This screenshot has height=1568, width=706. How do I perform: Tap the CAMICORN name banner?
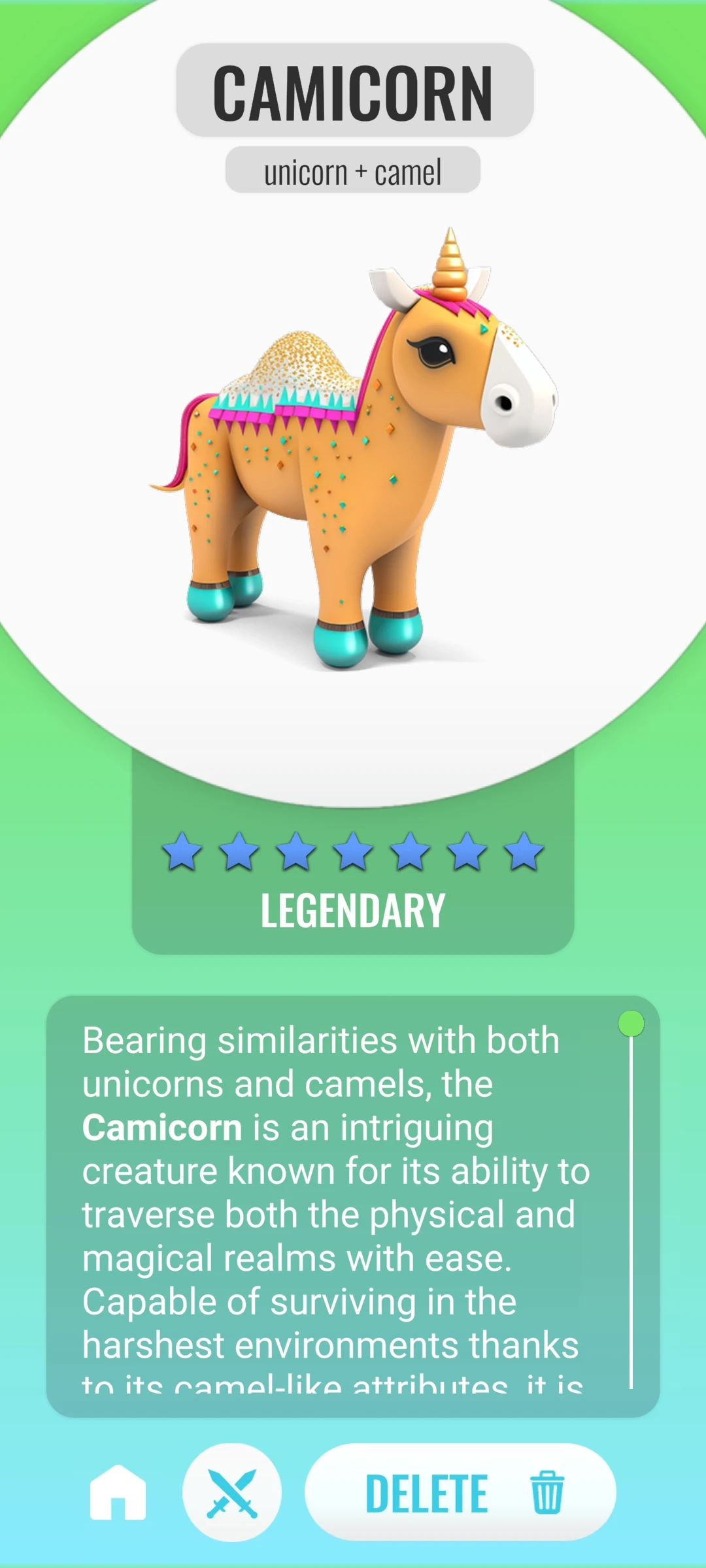(x=353, y=91)
